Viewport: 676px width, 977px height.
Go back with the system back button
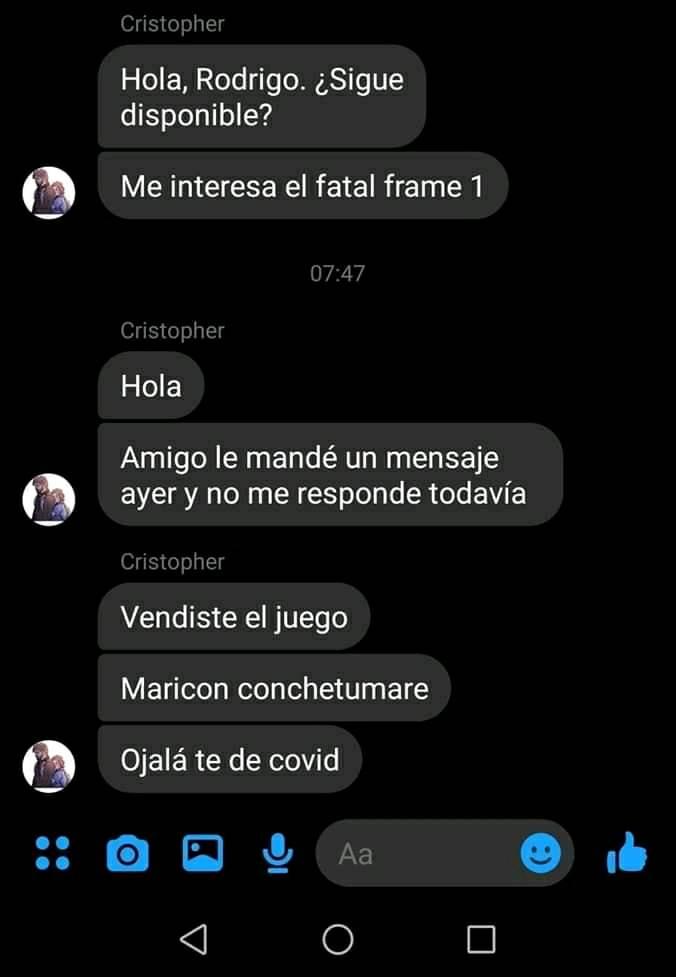(193, 938)
